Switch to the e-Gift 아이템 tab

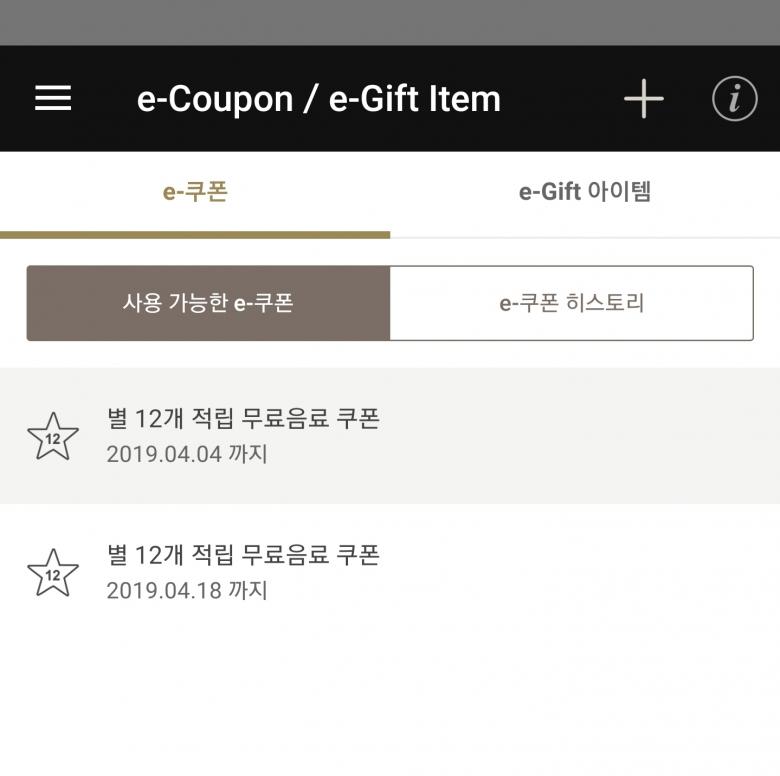[585, 192]
